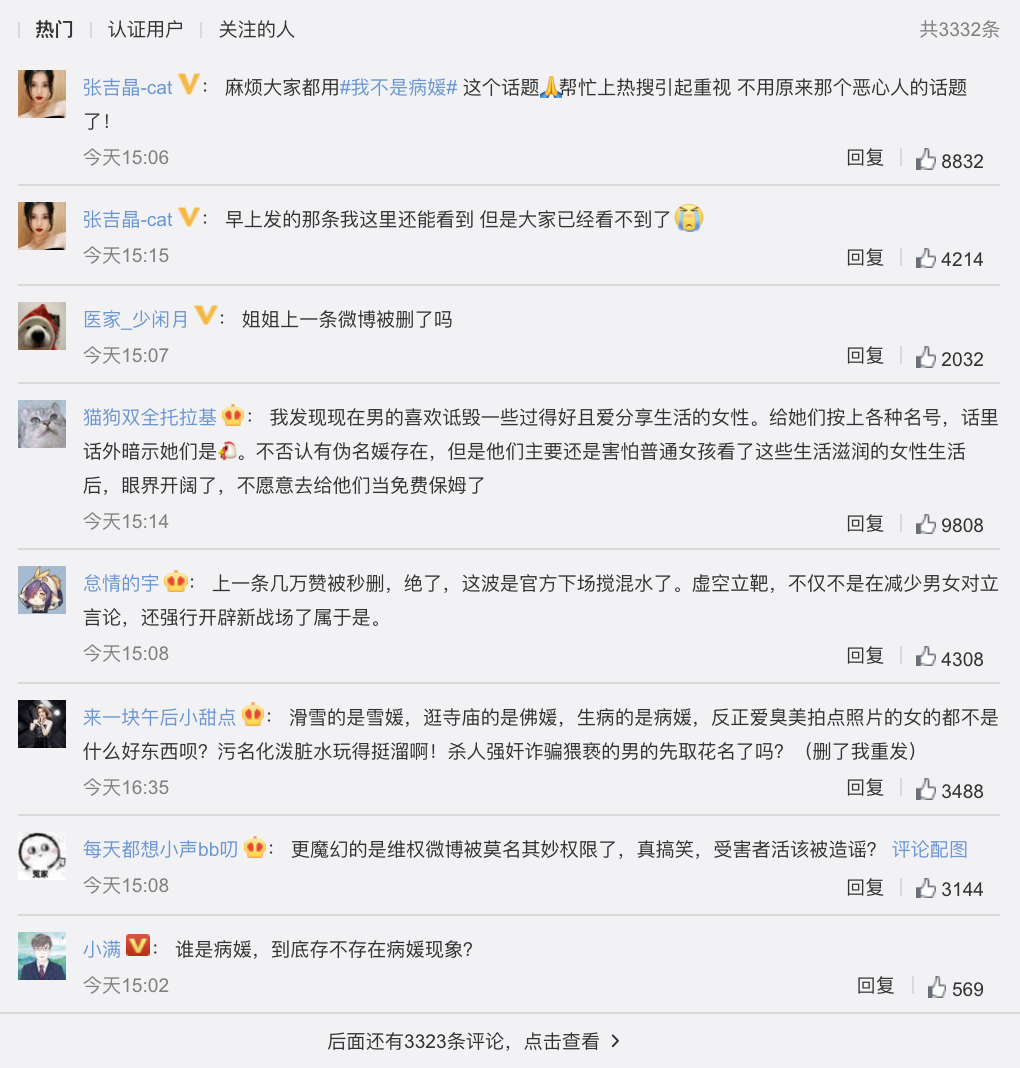The width and height of the screenshot is (1020, 1068).
Task: Reply to 张吉晶-cat's comment posted at 15:15
Action: pos(865,257)
